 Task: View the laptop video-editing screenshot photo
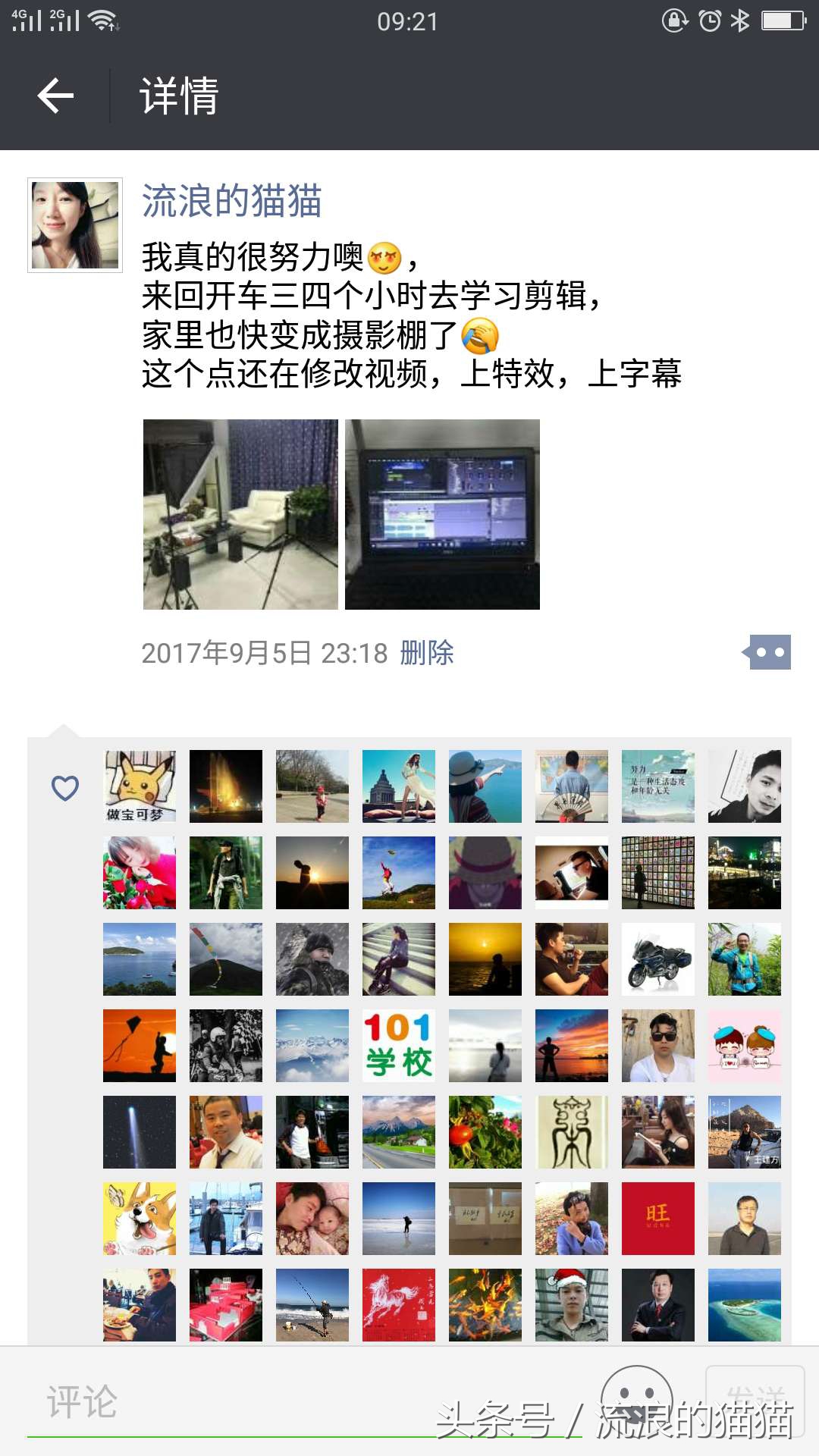[x=442, y=516]
